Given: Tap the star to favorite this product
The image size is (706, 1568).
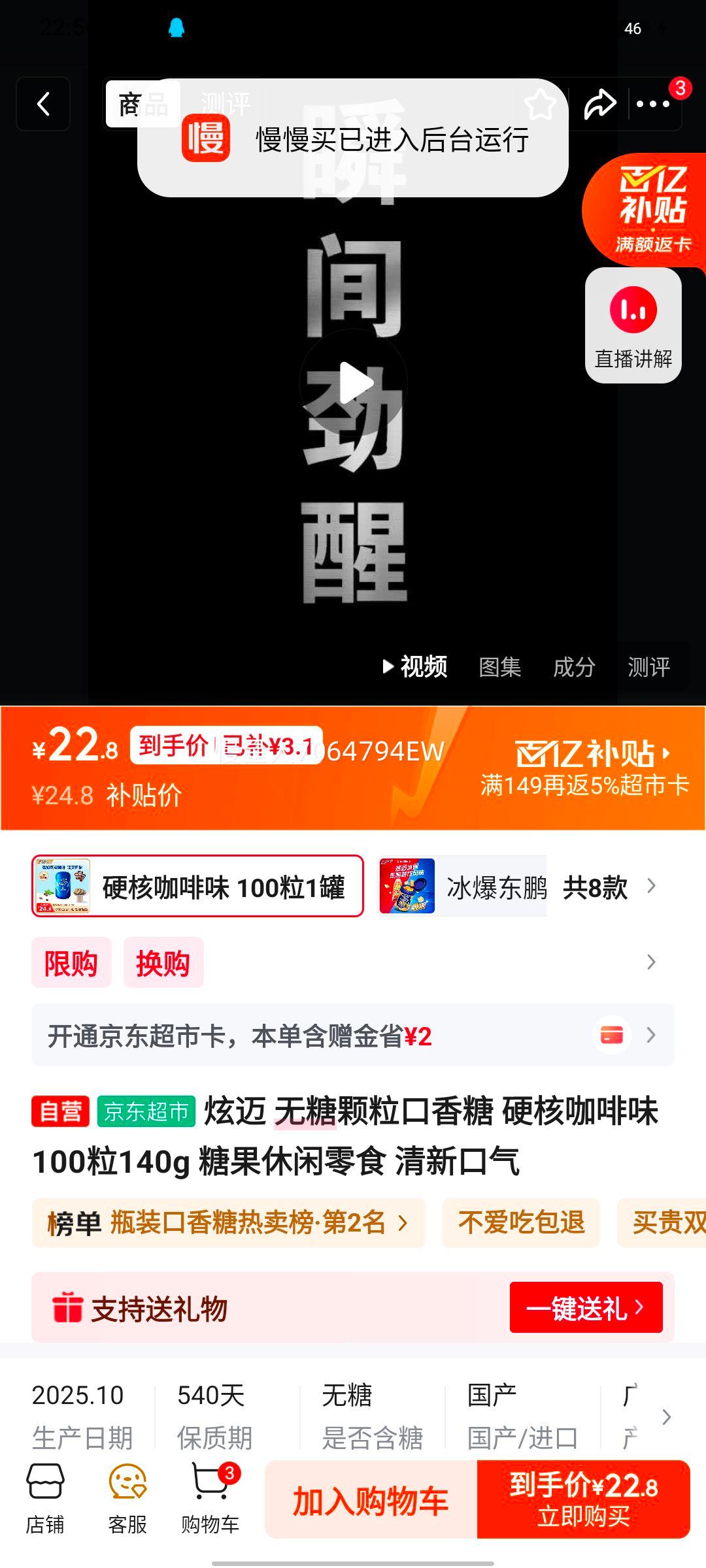Looking at the screenshot, I should coord(540,103).
